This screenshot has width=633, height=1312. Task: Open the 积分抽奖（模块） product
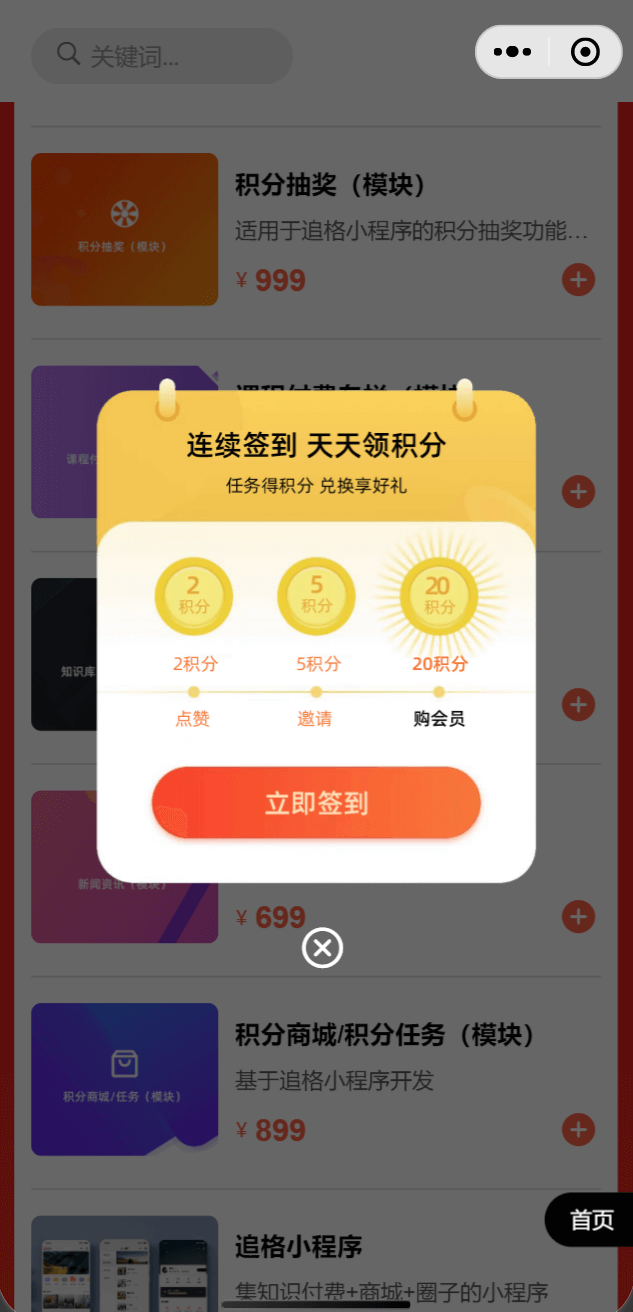pos(330,186)
